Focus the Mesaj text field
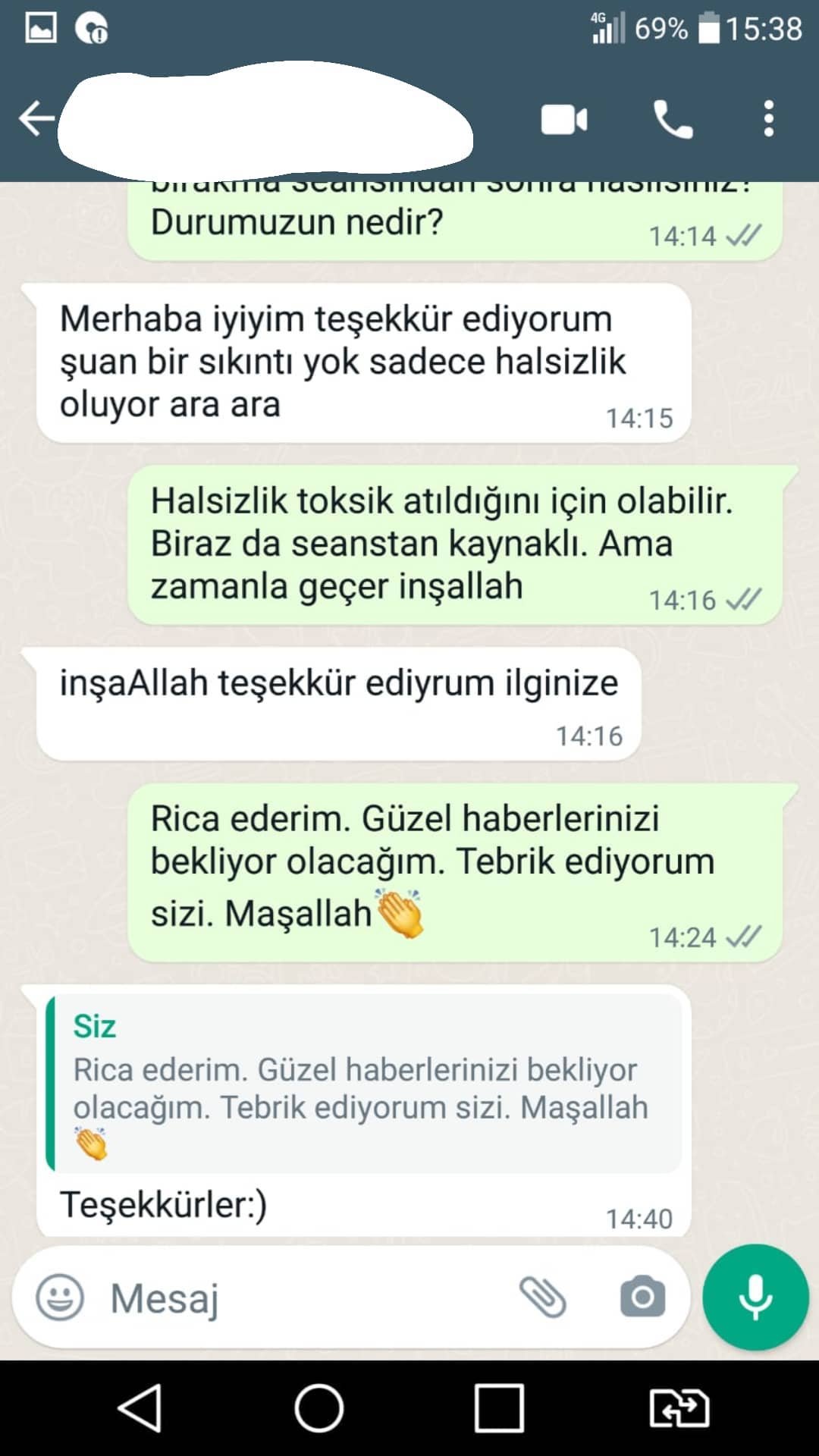This screenshot has width=819, height=1456. [303, 1298]
